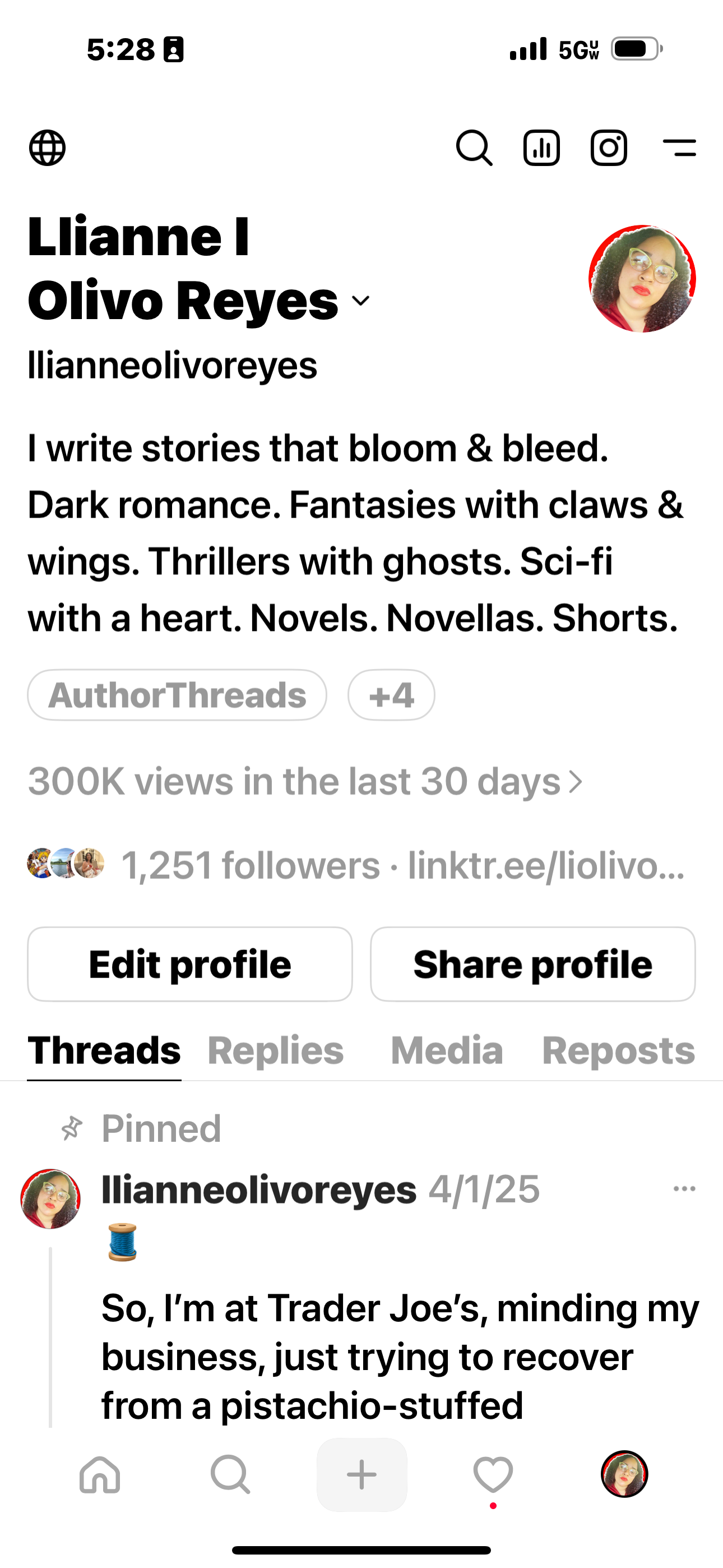Go to the Home feed tab
Image resolution: width=723 pixels, height=1568 pixels.
pyautogui.click(x=100, y=1475)
